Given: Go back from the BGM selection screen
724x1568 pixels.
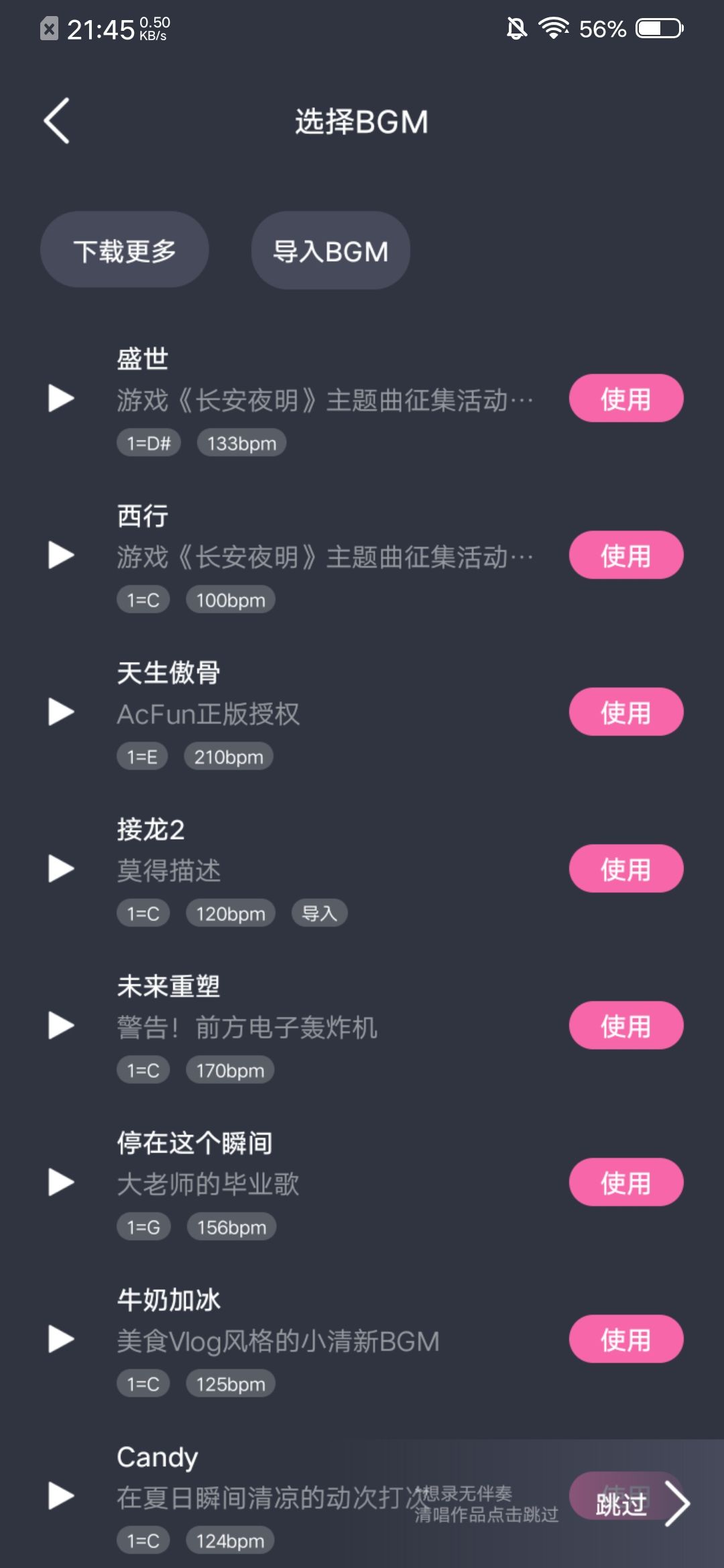Looking at the screenshot, I should (56, 119).
